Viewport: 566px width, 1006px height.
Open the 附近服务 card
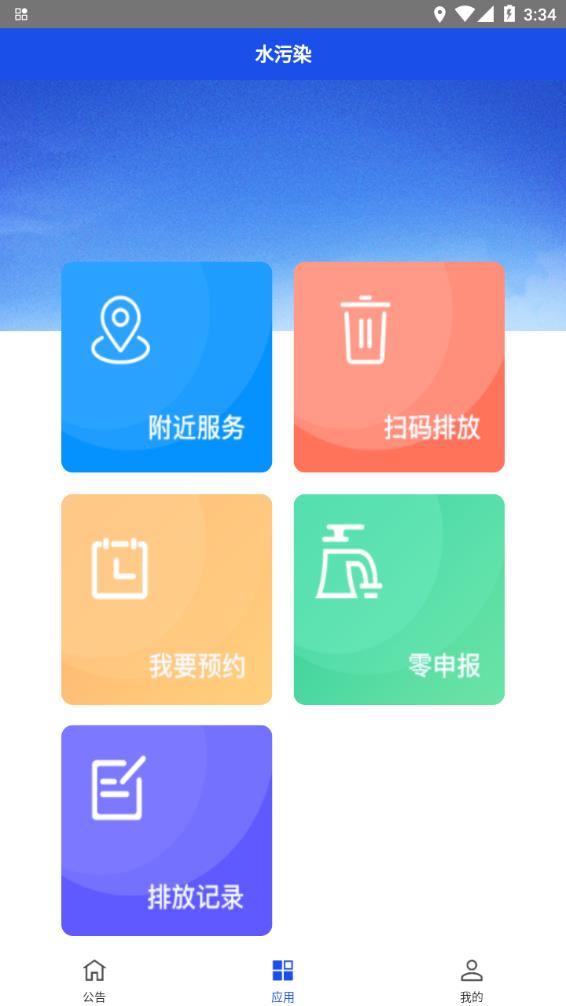166,367
